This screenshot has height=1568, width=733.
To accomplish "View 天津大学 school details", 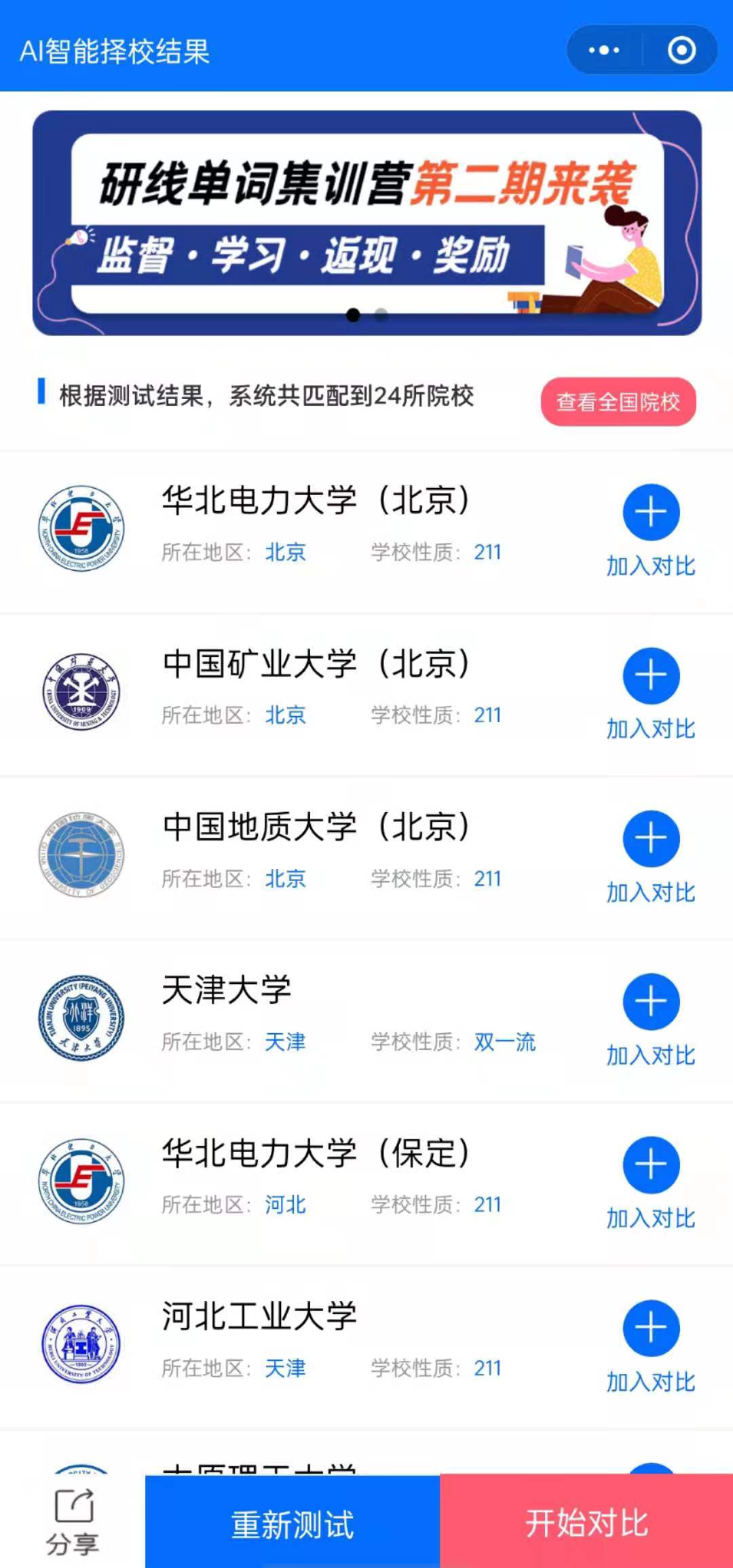I will pyautogui.click(x=227, y=990).
